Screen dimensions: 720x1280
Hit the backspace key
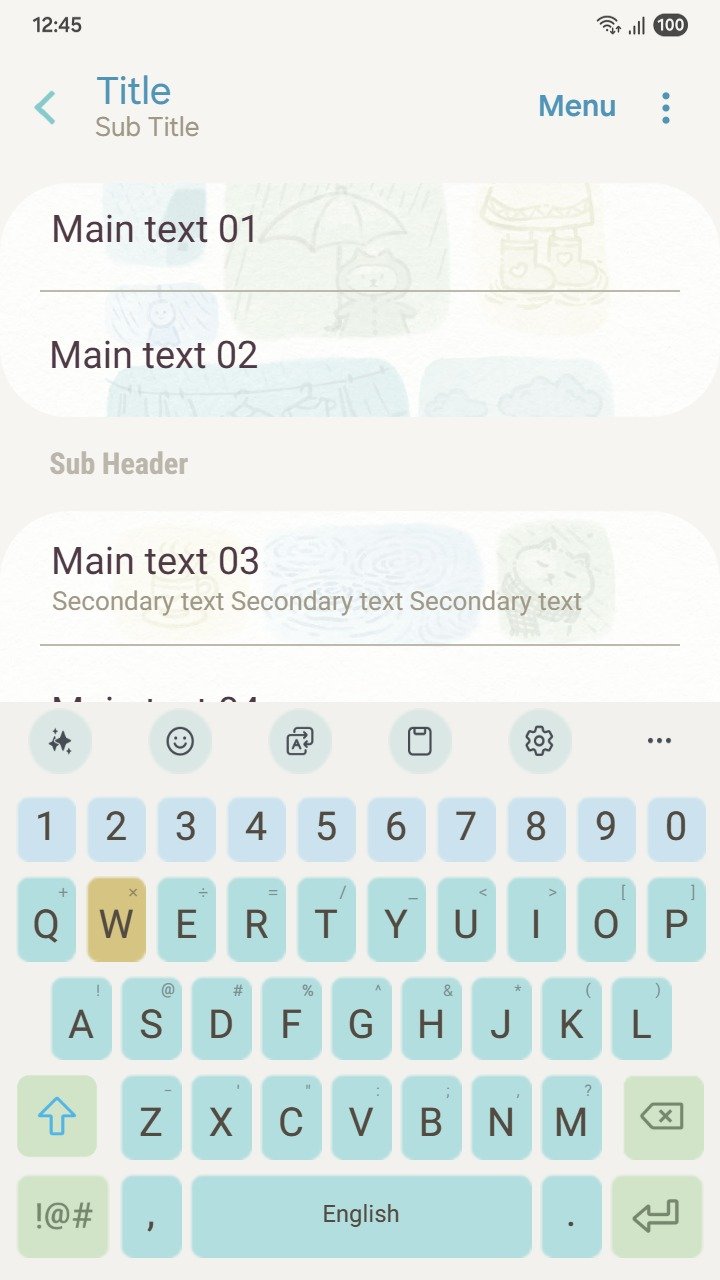pyautogui.click(x=663, y=1117)
